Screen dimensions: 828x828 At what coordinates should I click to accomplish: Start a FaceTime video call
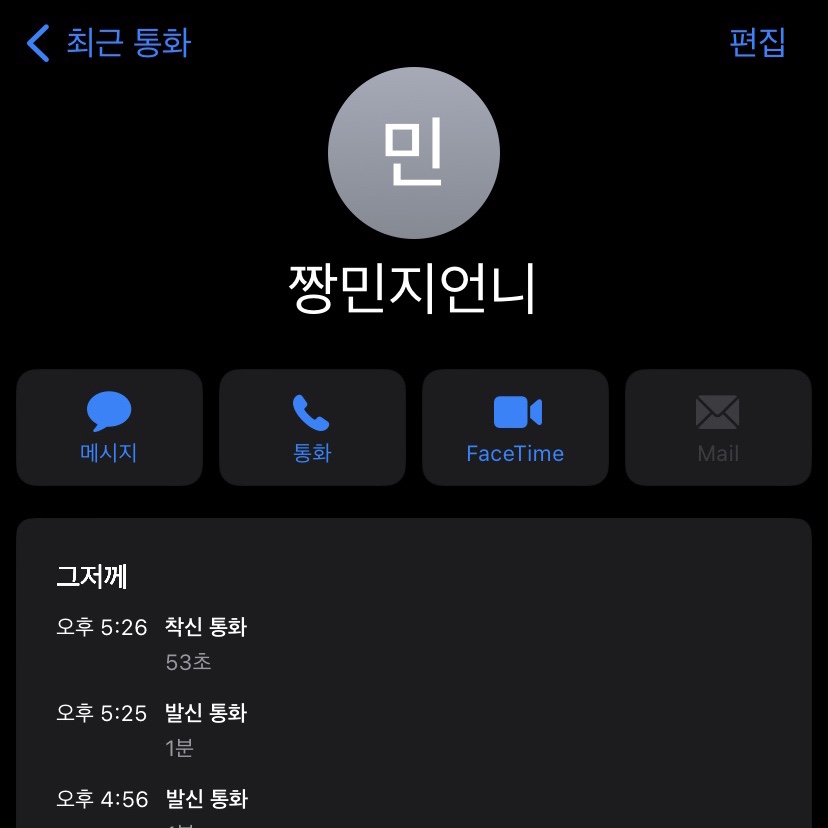(515, 428)
